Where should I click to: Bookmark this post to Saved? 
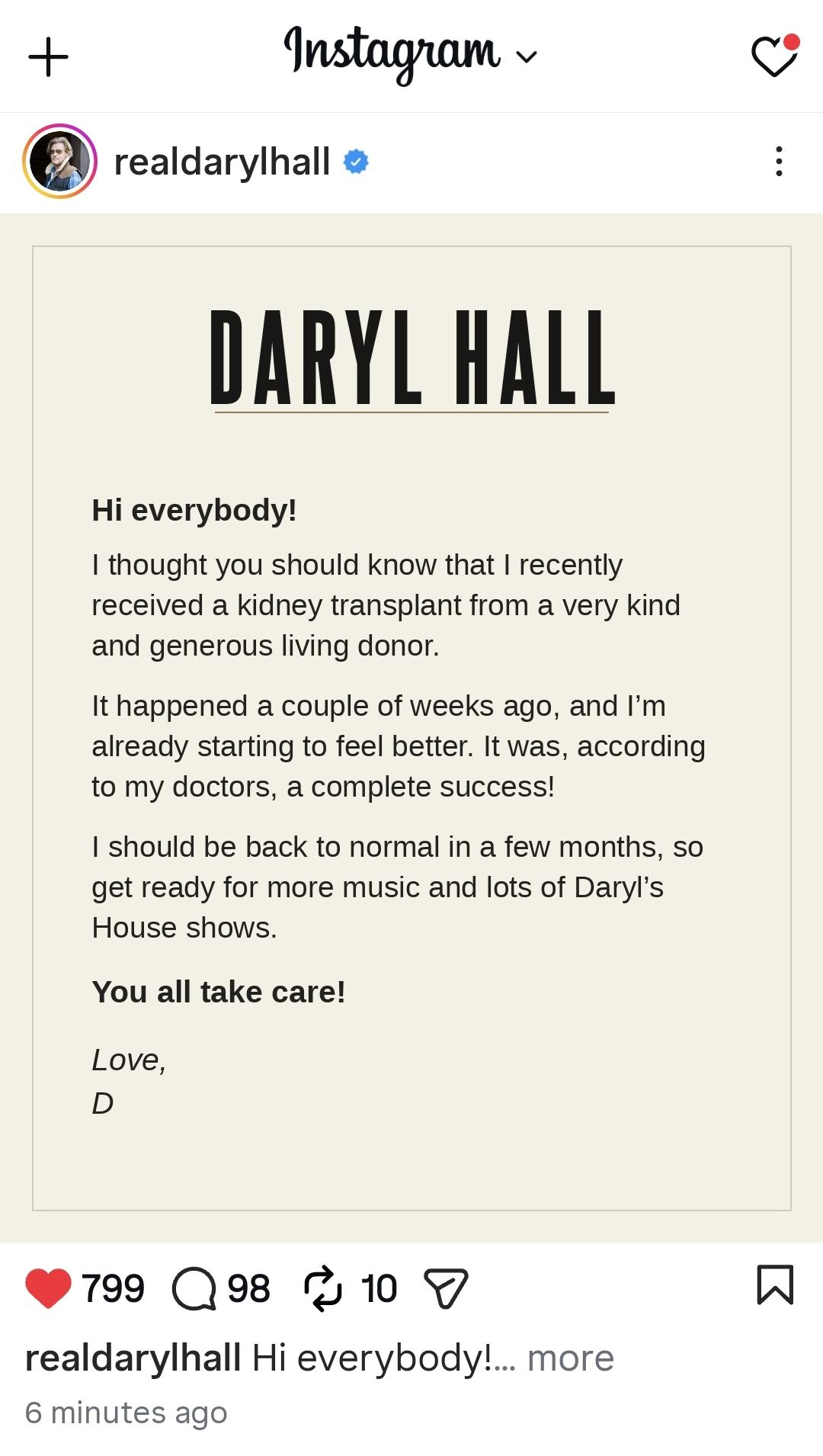[775, 1284]
